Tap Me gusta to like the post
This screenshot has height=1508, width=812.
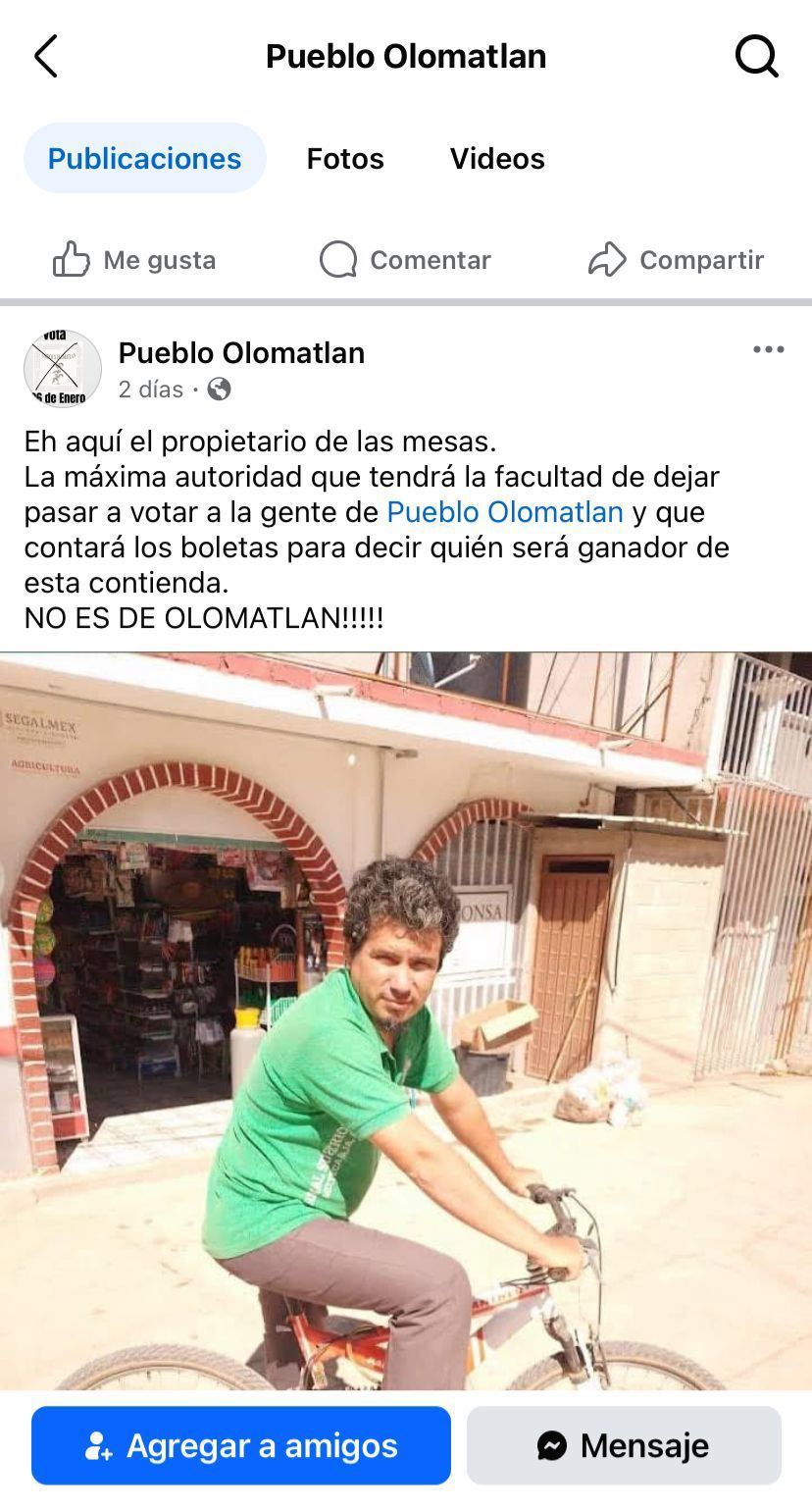[134, 260]
